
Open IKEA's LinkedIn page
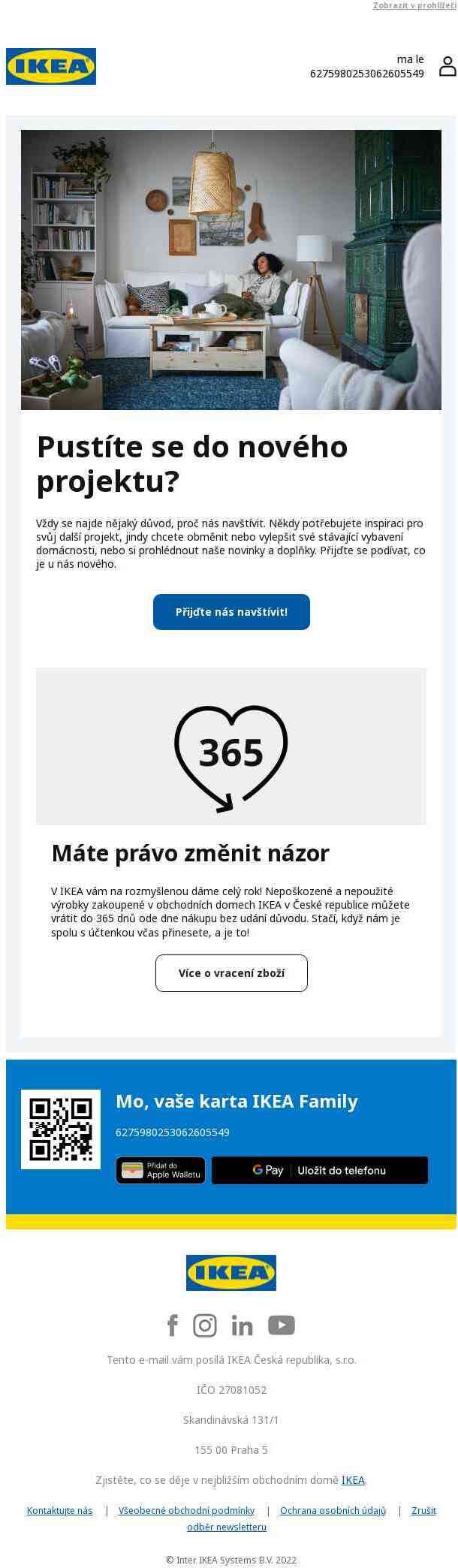[242, 1325]
